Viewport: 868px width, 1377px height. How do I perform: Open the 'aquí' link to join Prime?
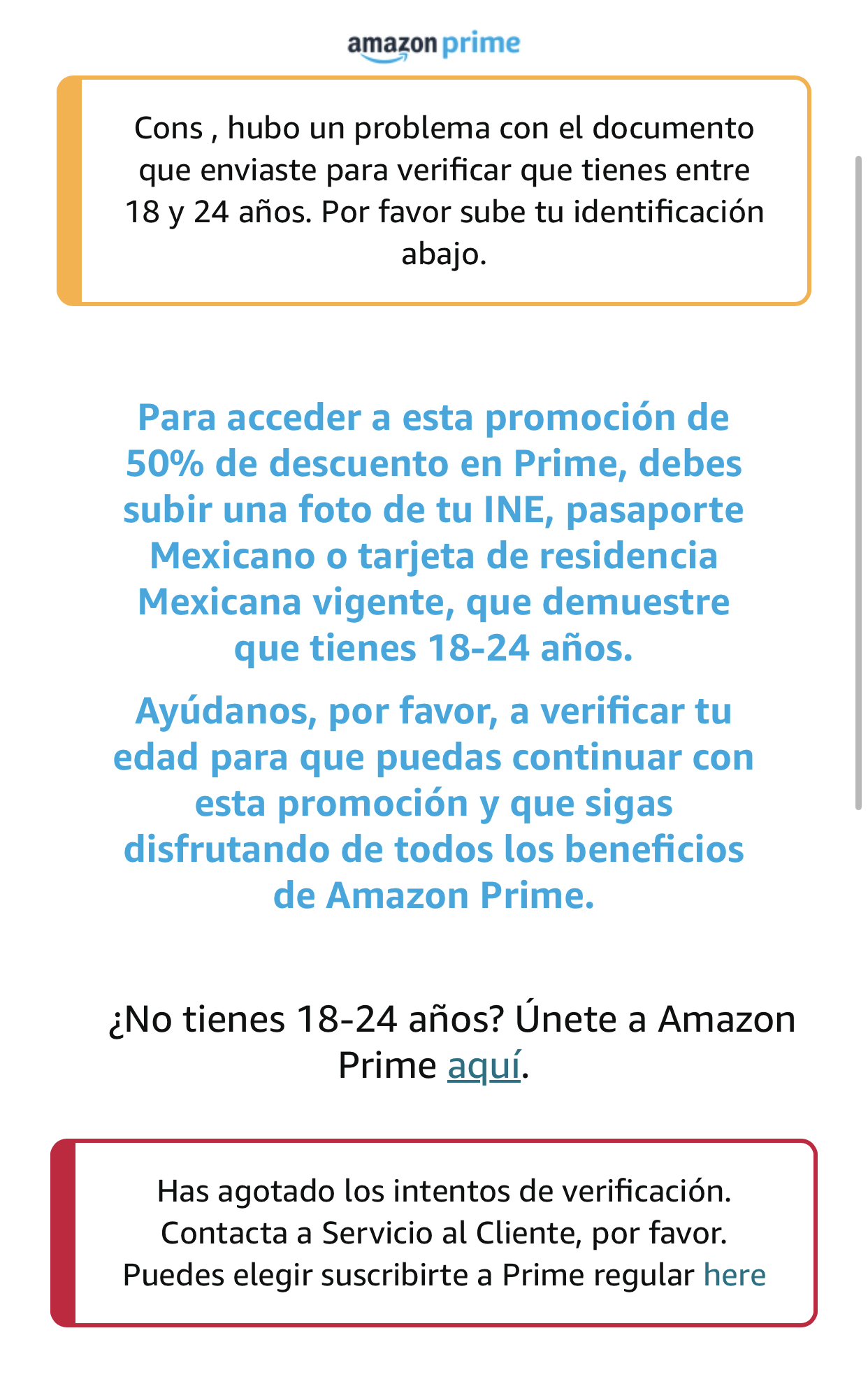(484, 1065)
